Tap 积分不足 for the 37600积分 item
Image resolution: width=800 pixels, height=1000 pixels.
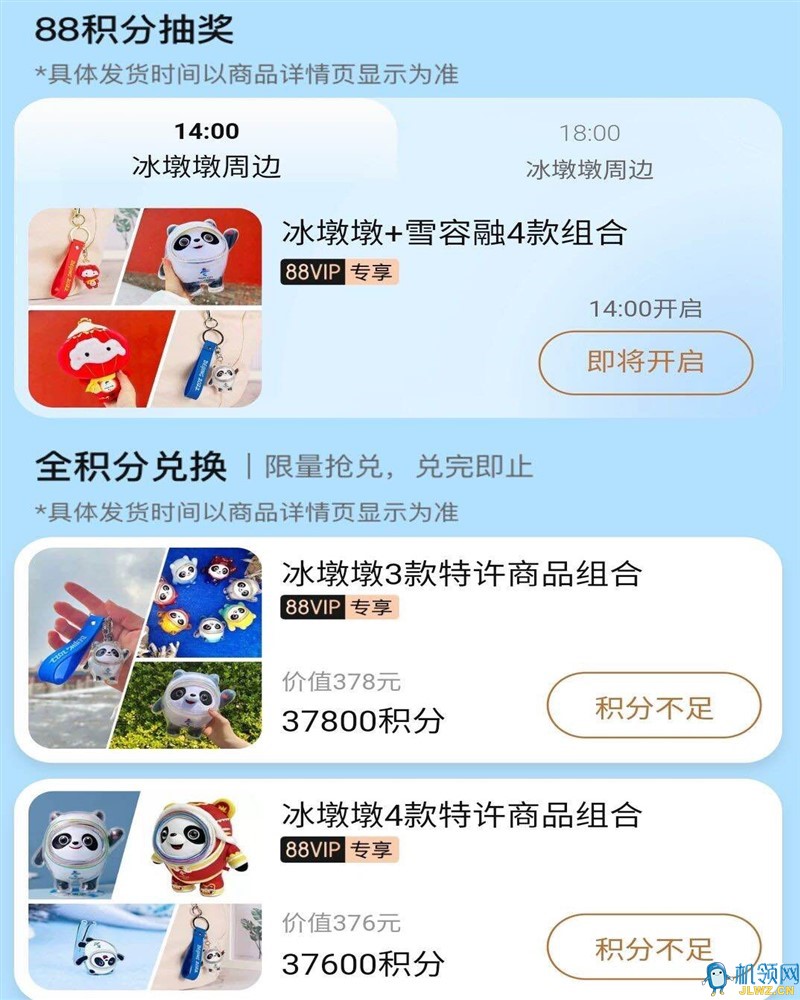pos(654,947)
